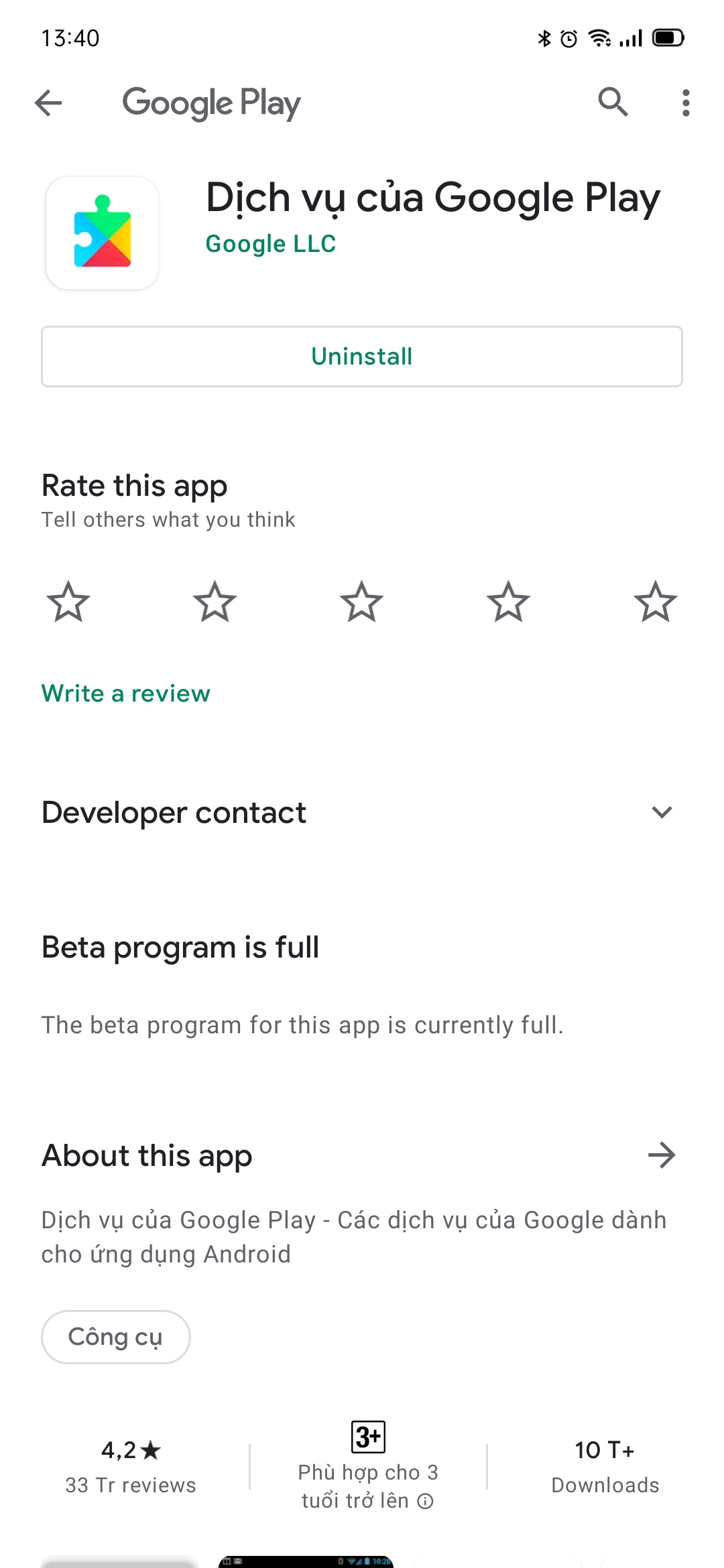The height and width of the screenshot is (1568, 724).
Task: Open the search magnifier icon
Action: (x=613, y=103)
